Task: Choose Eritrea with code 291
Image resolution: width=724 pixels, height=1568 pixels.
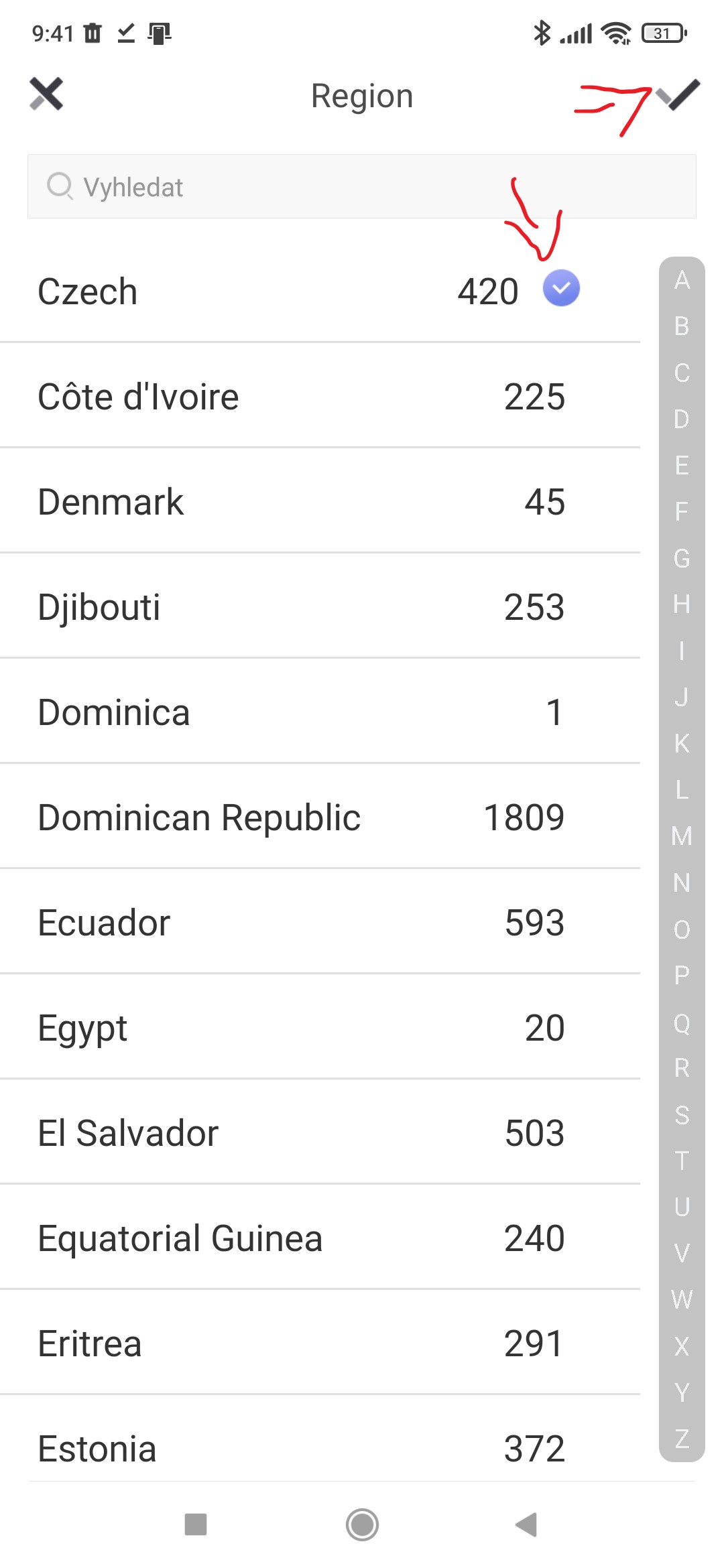Action: (320, 1343)
